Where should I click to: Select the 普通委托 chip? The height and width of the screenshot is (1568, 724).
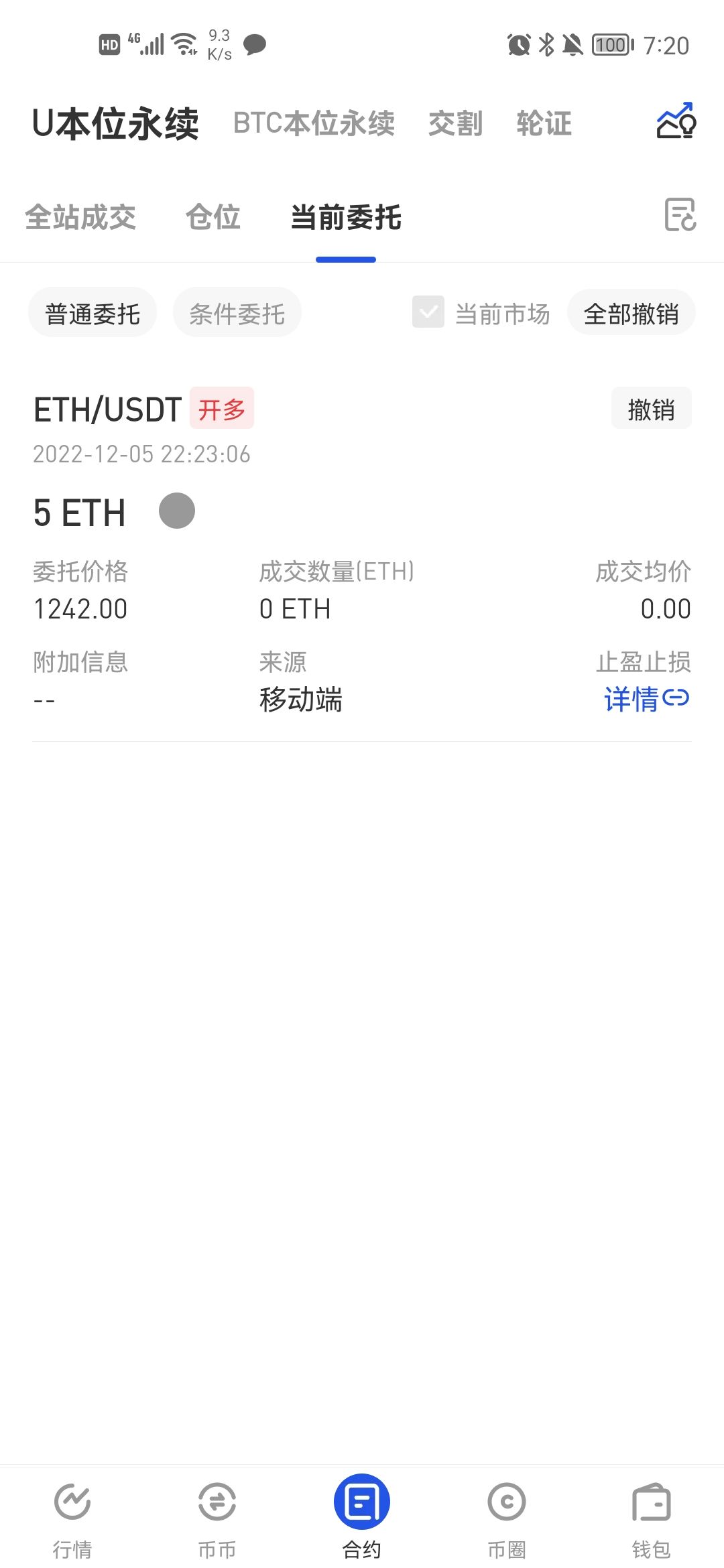pyautogui.click(x=93, y=313)
